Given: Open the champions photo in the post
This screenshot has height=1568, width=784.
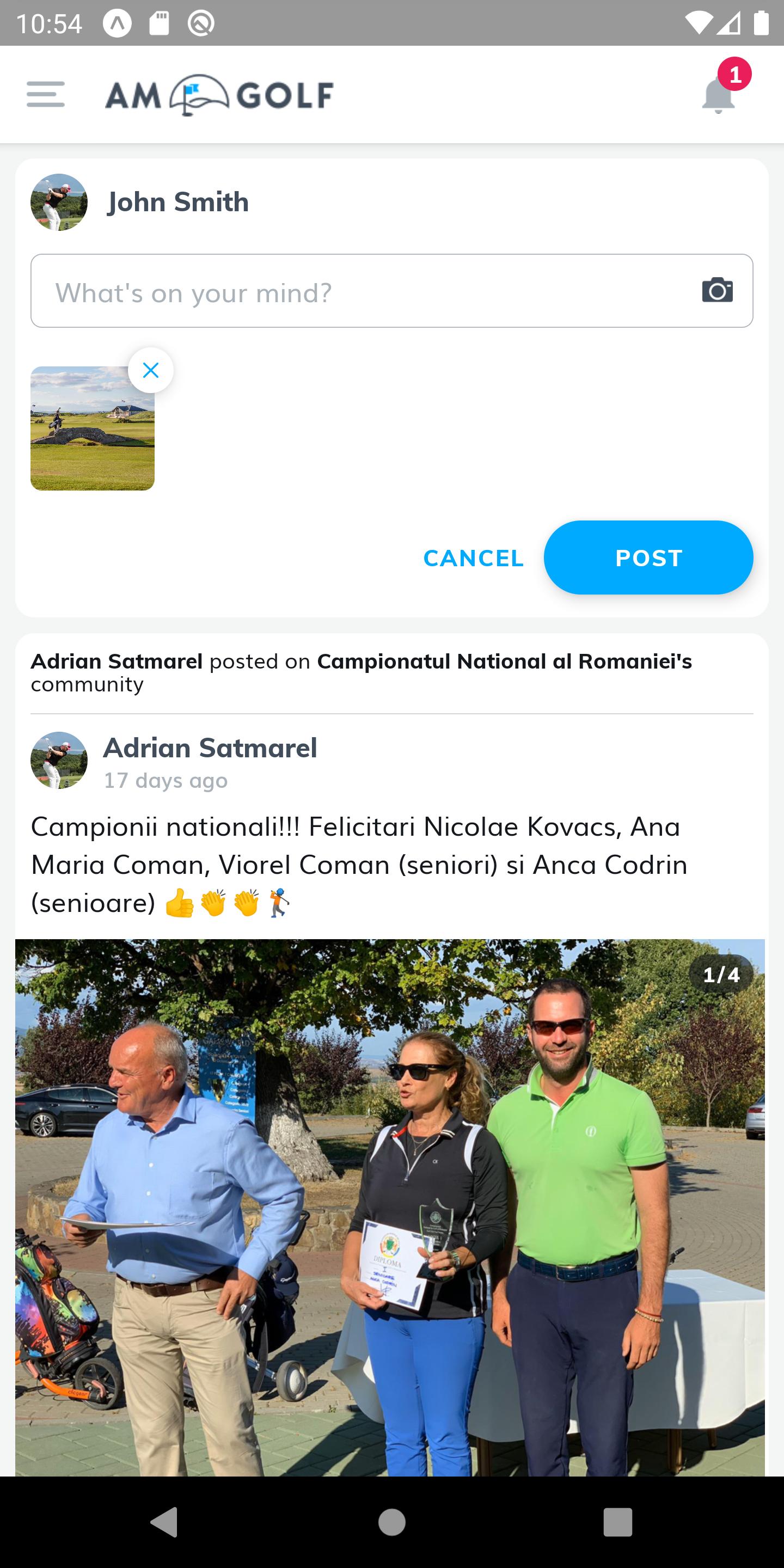Looking at the screenshot, I should tap(390, 1207).
